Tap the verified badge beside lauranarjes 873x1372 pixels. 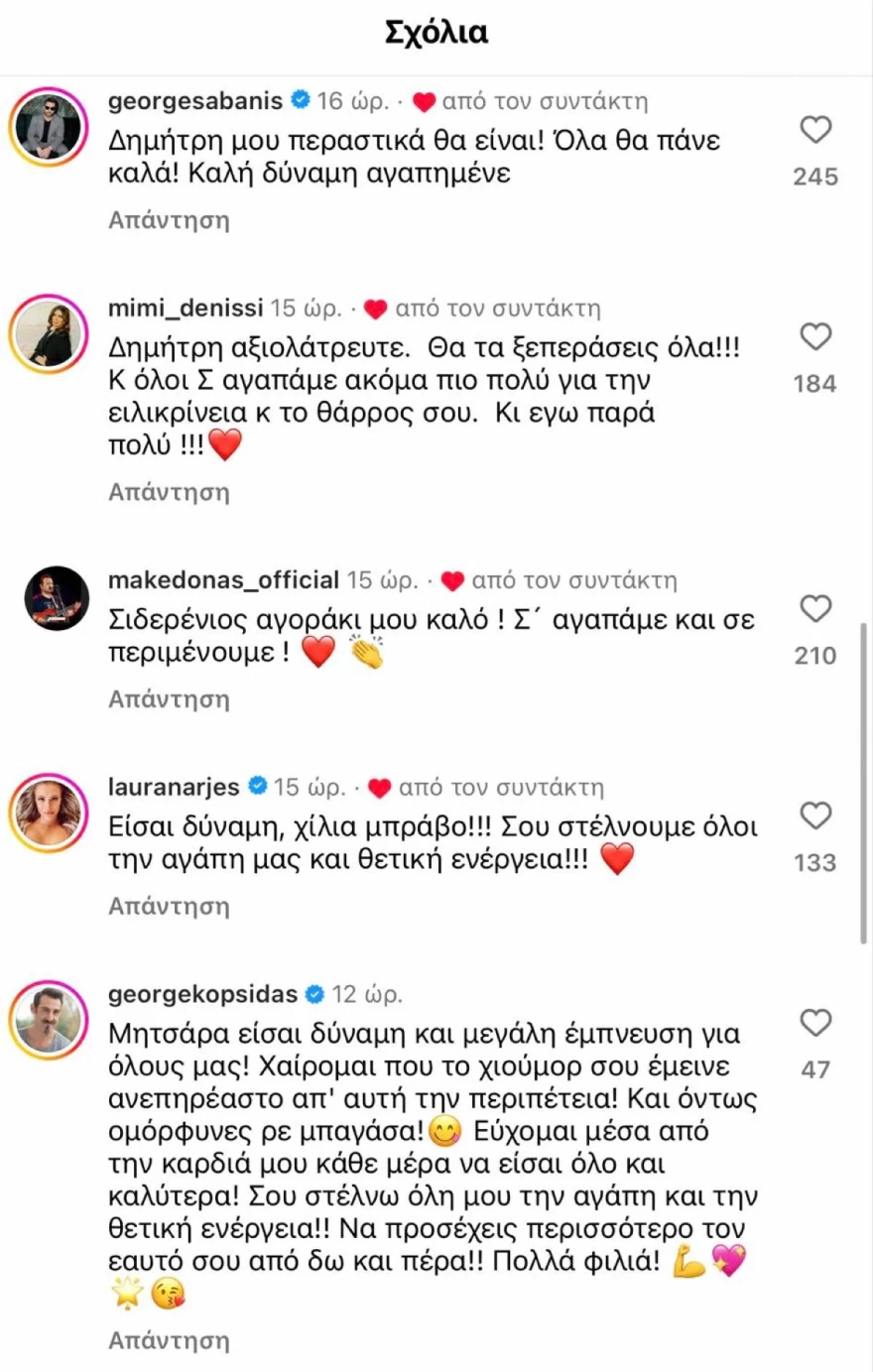coord(258,787)
